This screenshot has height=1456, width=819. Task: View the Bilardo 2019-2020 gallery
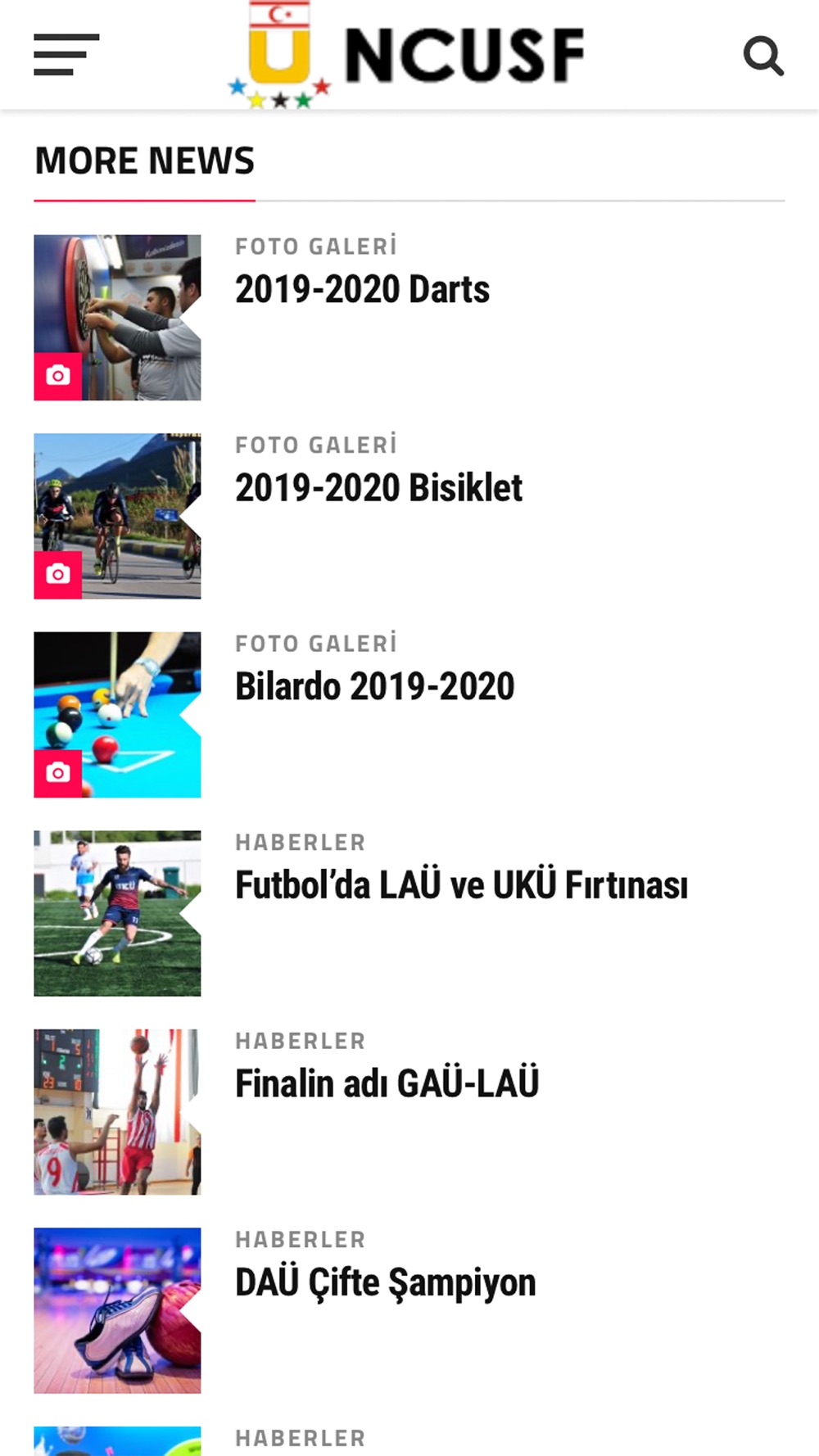374,686
